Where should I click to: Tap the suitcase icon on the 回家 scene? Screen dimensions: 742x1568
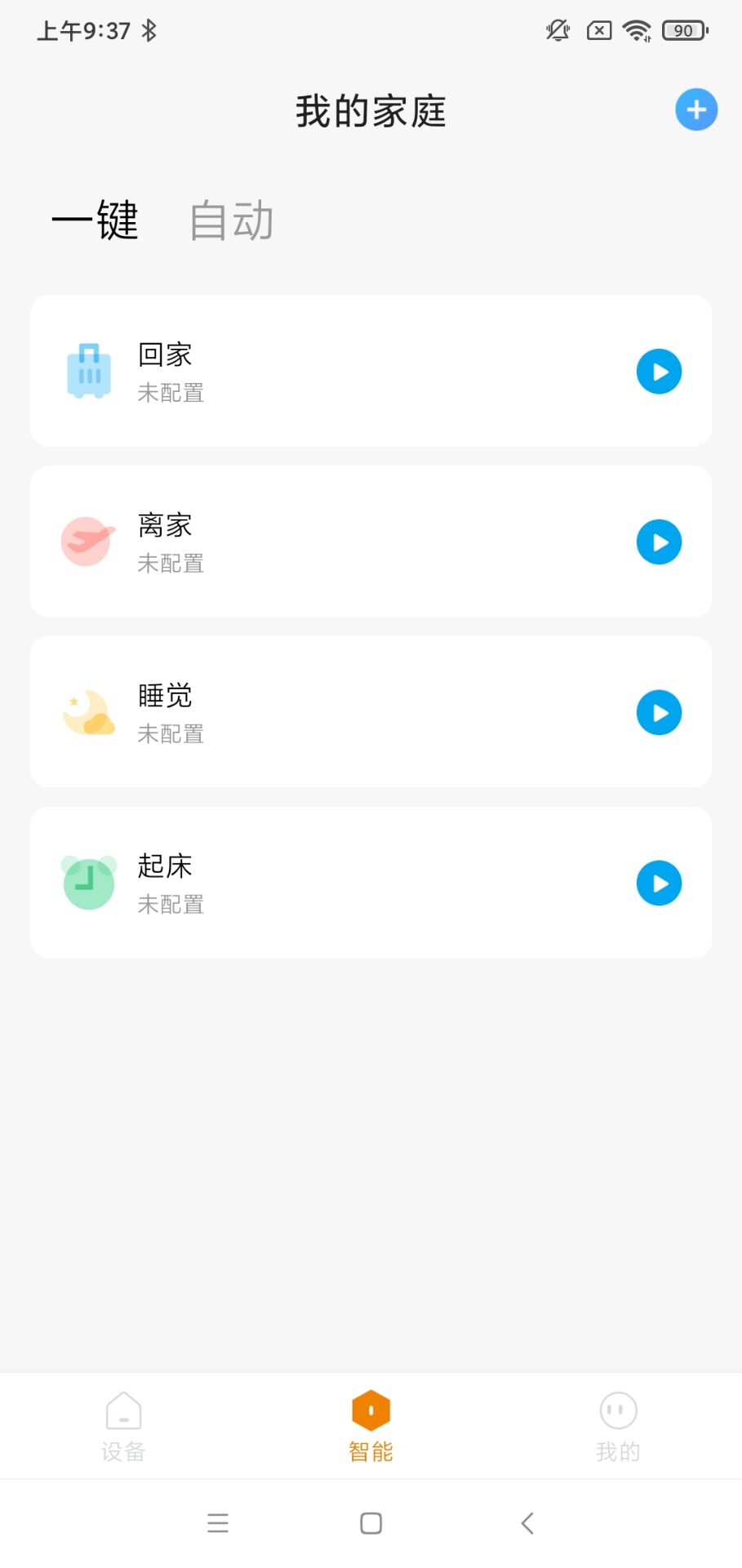coord(88,371)
